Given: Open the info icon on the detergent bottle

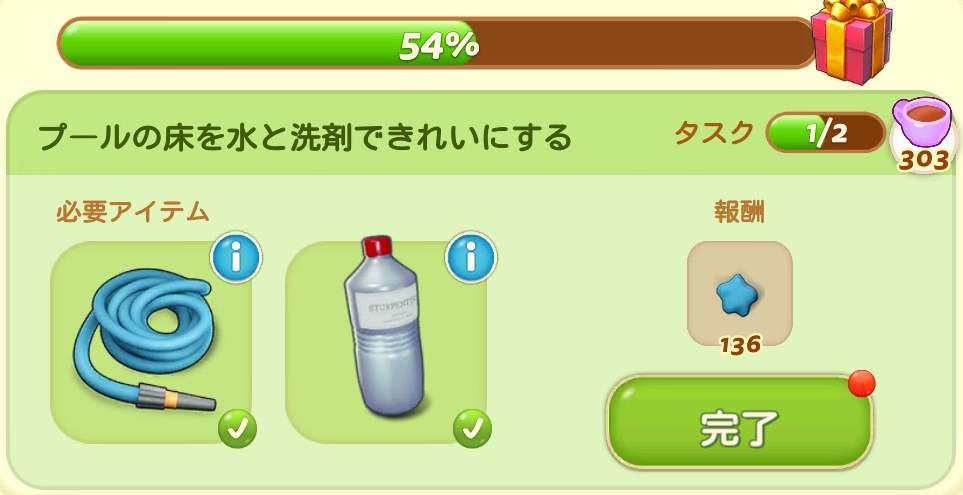Looking at the screenshot, I should 469,259.
